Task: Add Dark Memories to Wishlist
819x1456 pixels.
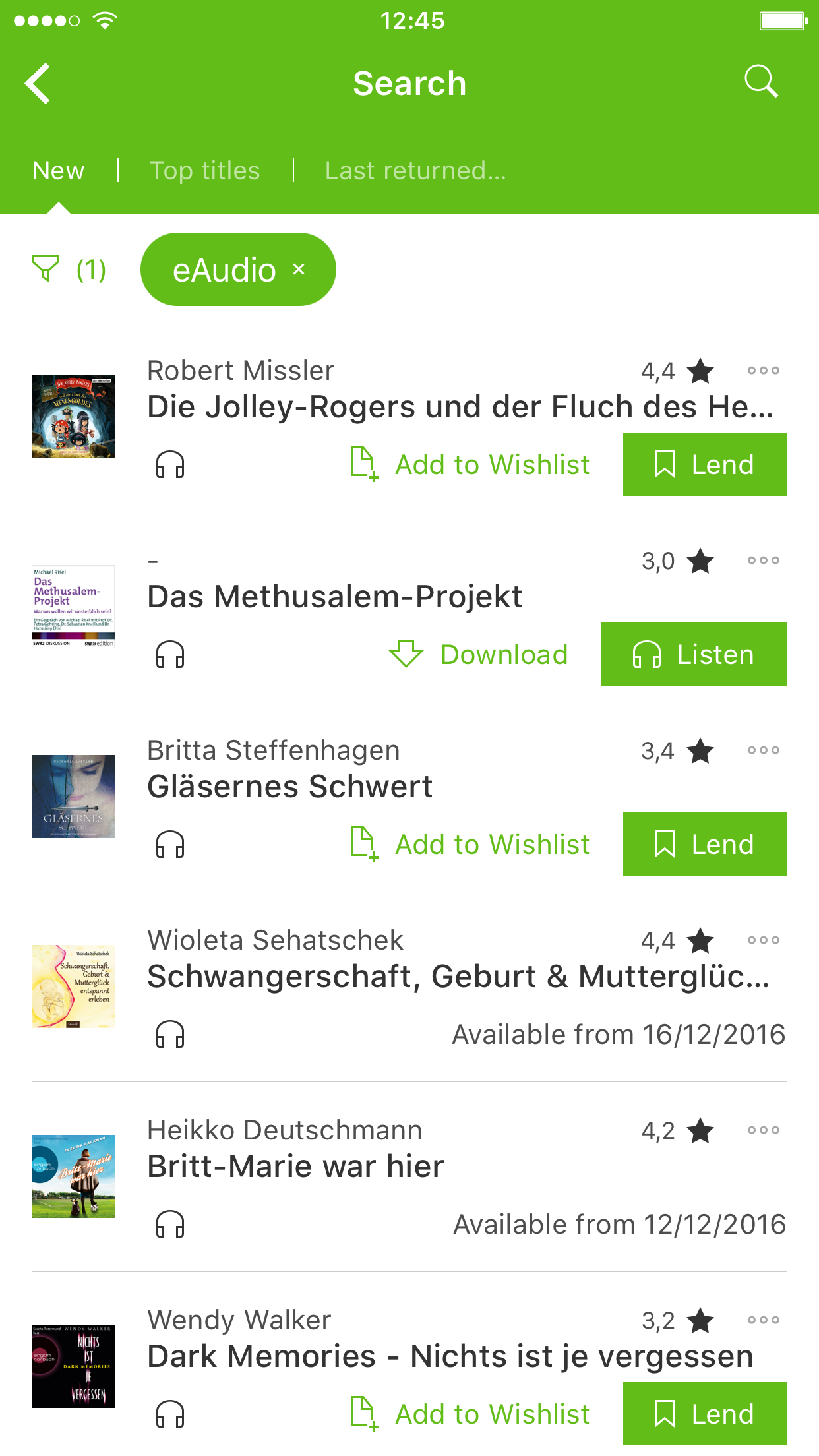Action: click(470, 1414)
